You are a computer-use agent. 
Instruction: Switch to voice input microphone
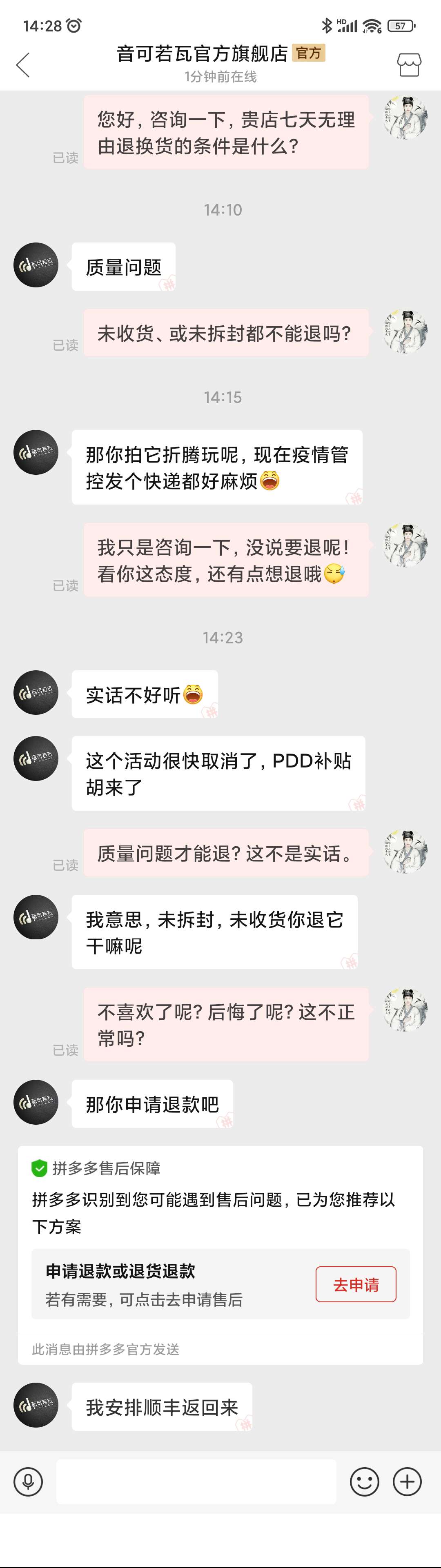coord(28,1481)
